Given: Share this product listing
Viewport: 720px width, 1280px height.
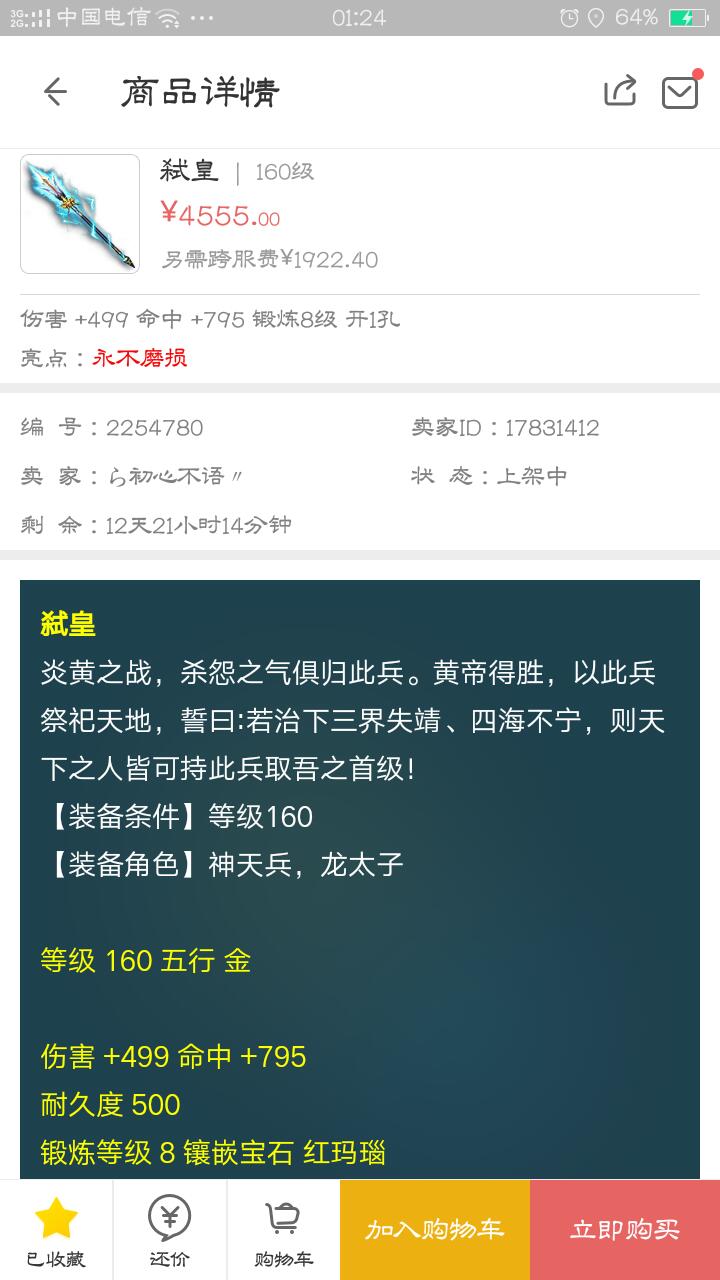Looking at the screenshot, I should 620,91.
